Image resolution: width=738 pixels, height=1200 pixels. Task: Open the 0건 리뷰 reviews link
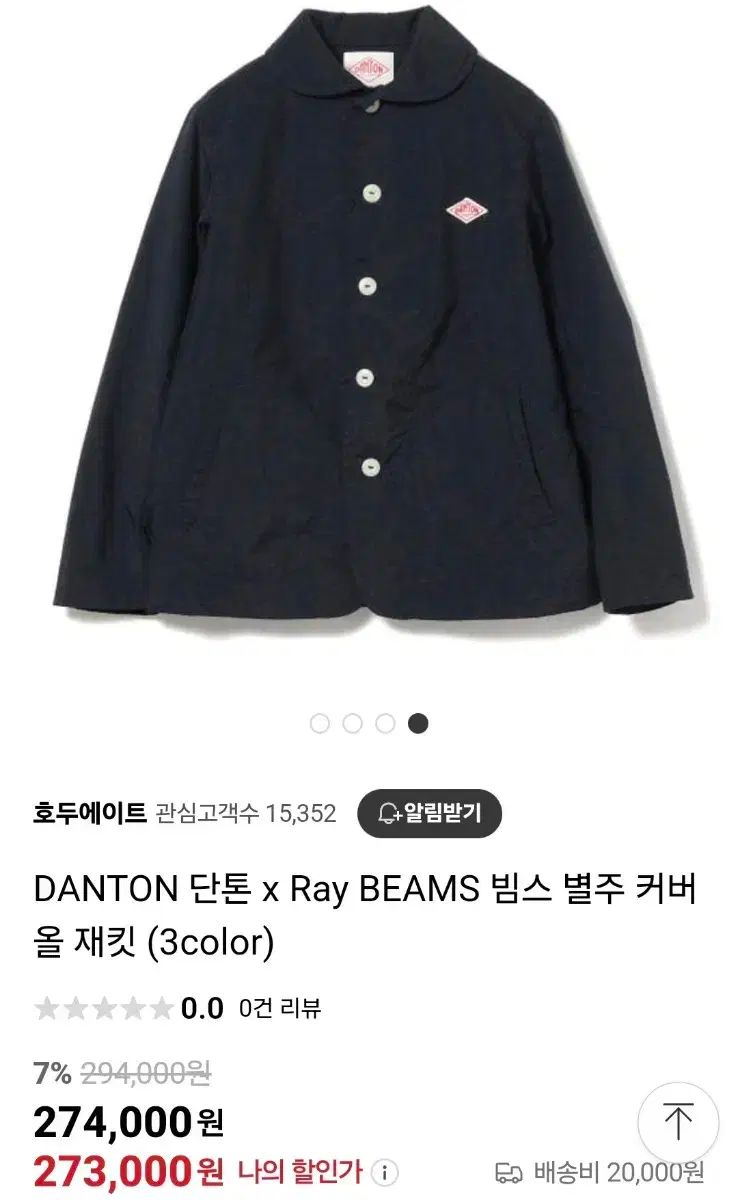pos(280,1009)
